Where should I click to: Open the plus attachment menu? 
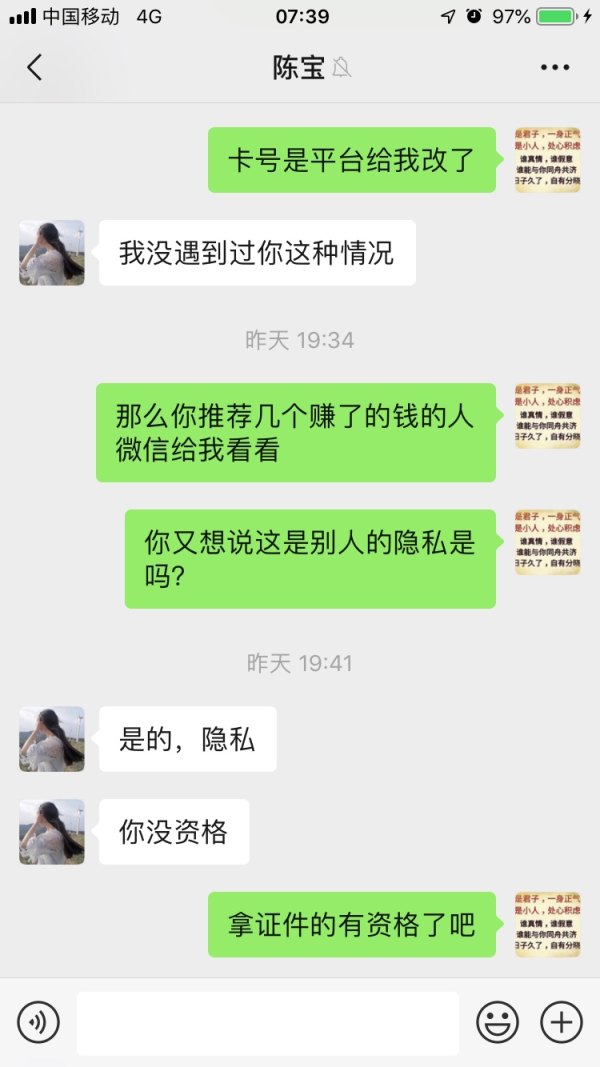coord(561,1022)
